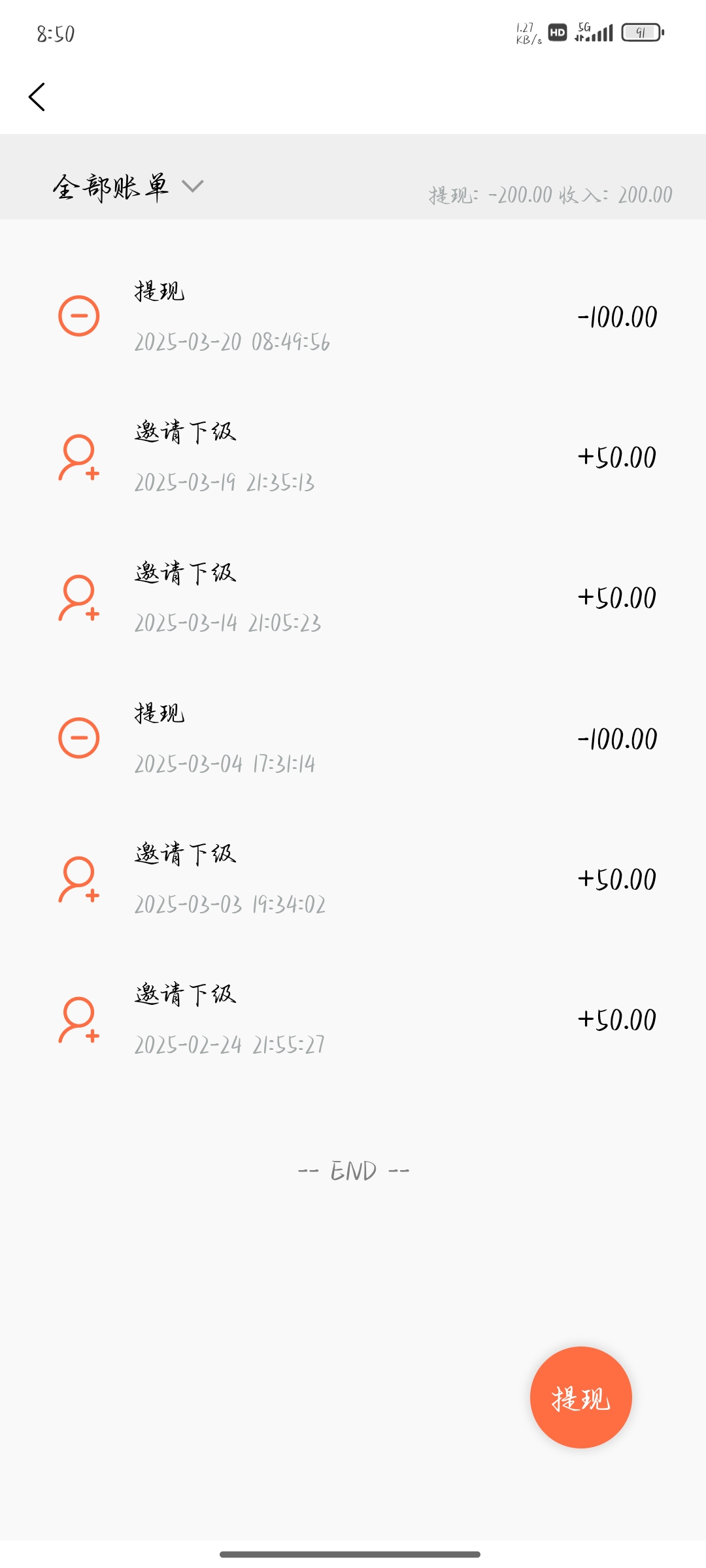Open the 邀请下级 entry dated 2025-03-19

(353, 457)
